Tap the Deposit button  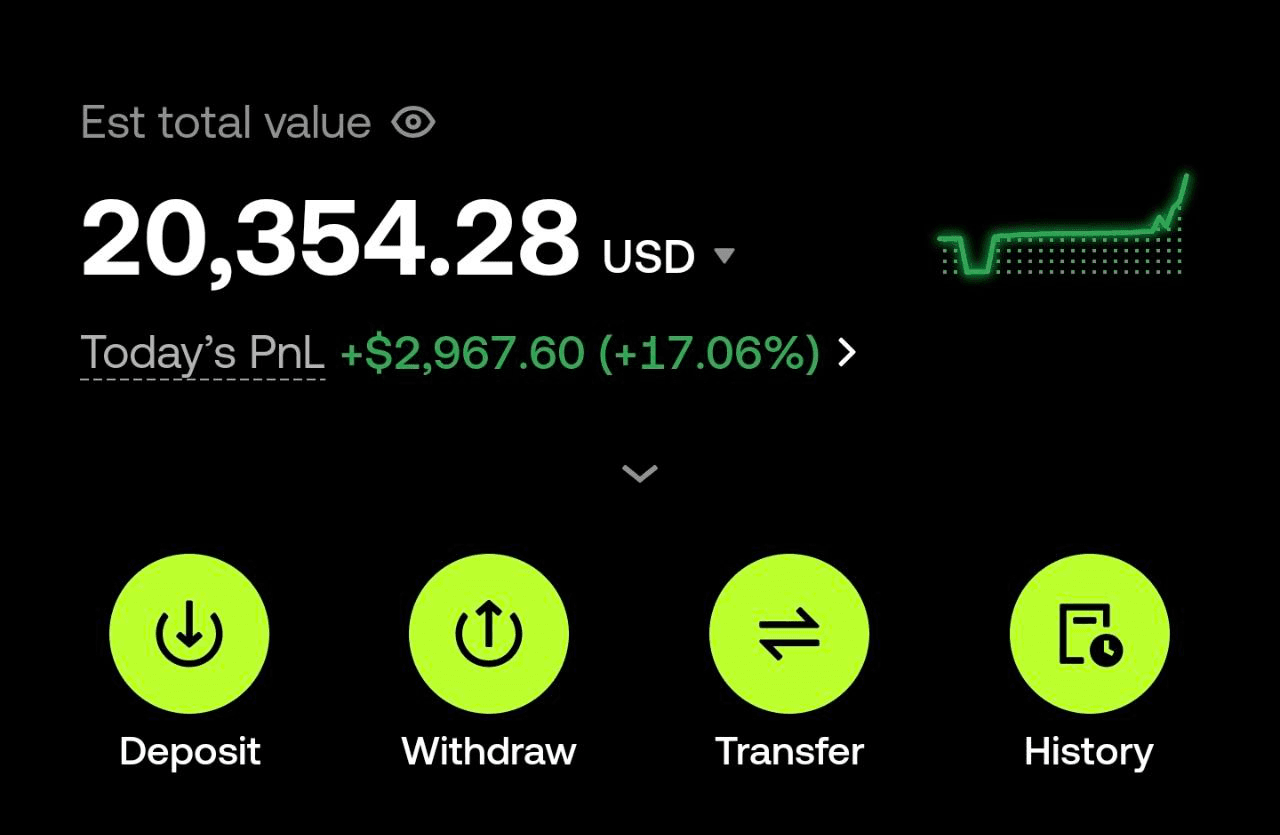point(189,634)
